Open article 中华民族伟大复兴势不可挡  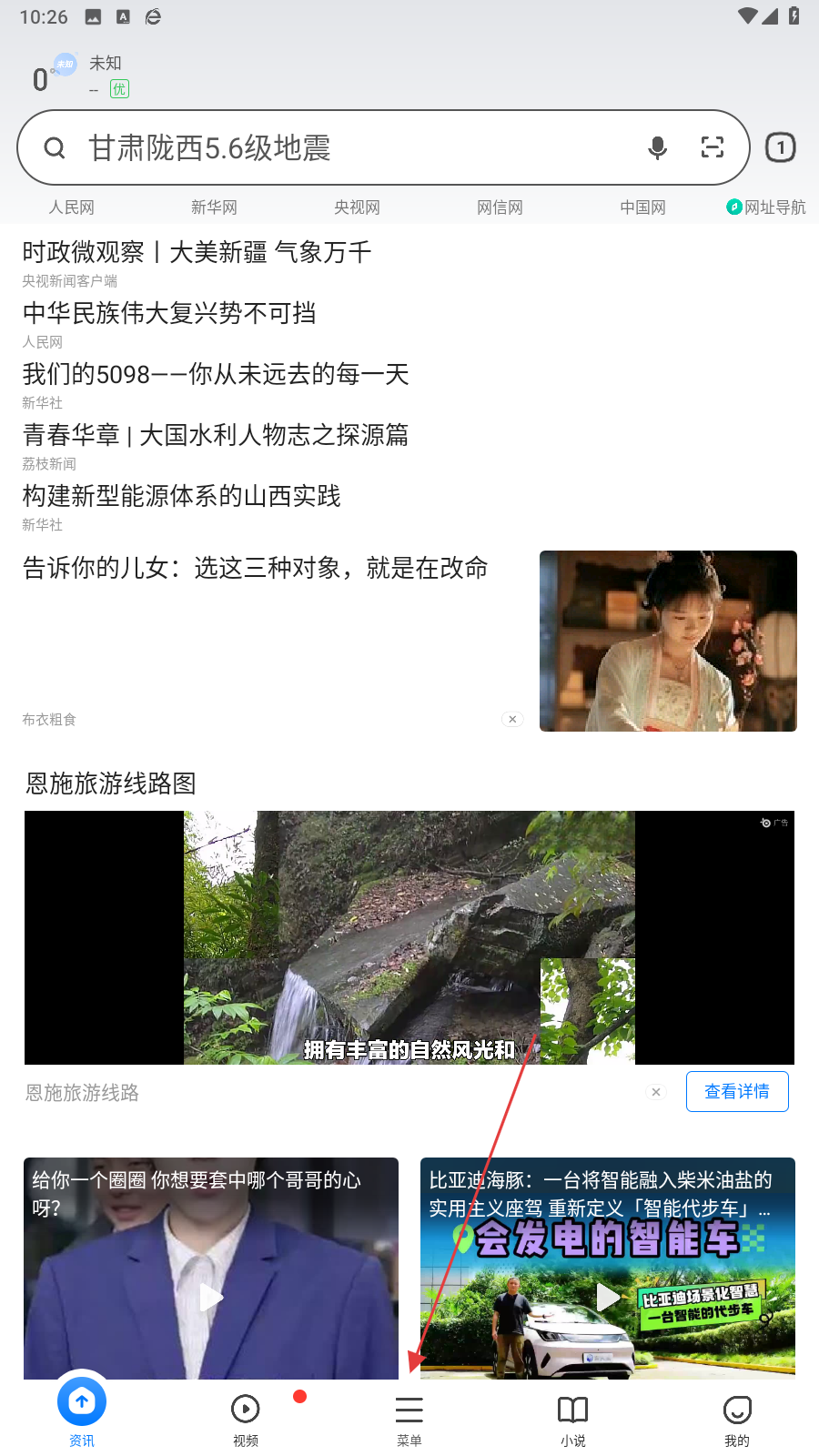(169, 313)
